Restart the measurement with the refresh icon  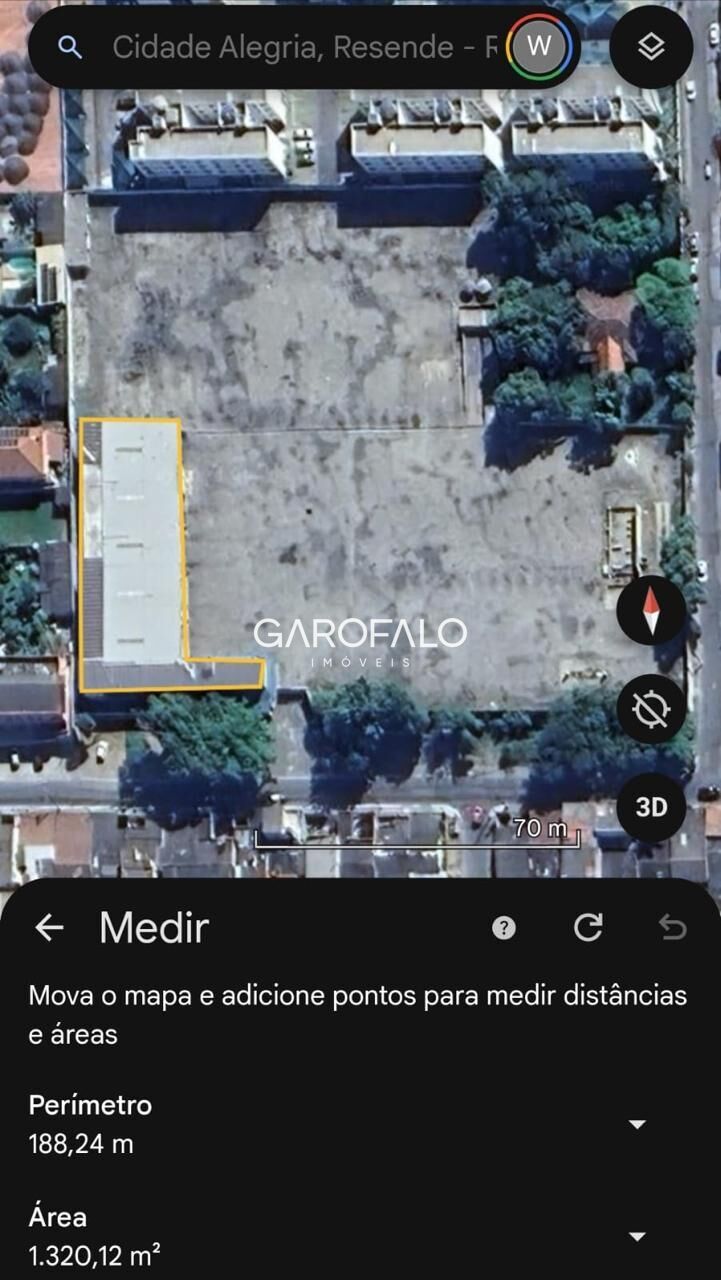pyautogui.click(x=588, y=928)
